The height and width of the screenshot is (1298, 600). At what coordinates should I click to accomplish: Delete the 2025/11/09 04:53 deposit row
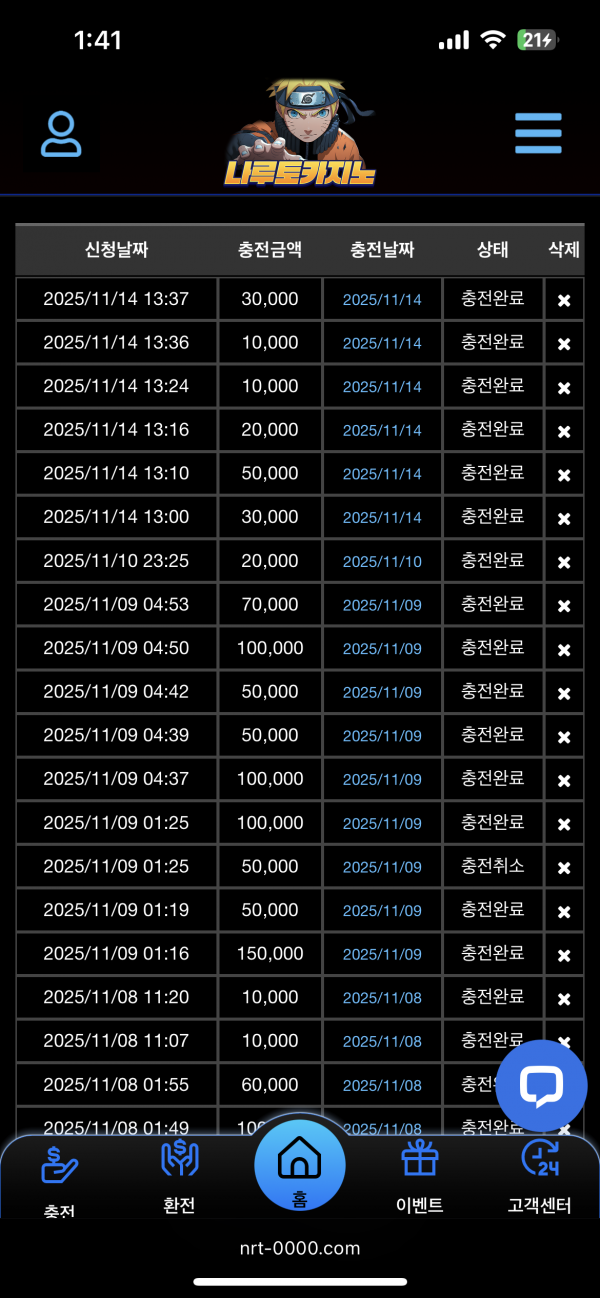[x=564, y=606]
